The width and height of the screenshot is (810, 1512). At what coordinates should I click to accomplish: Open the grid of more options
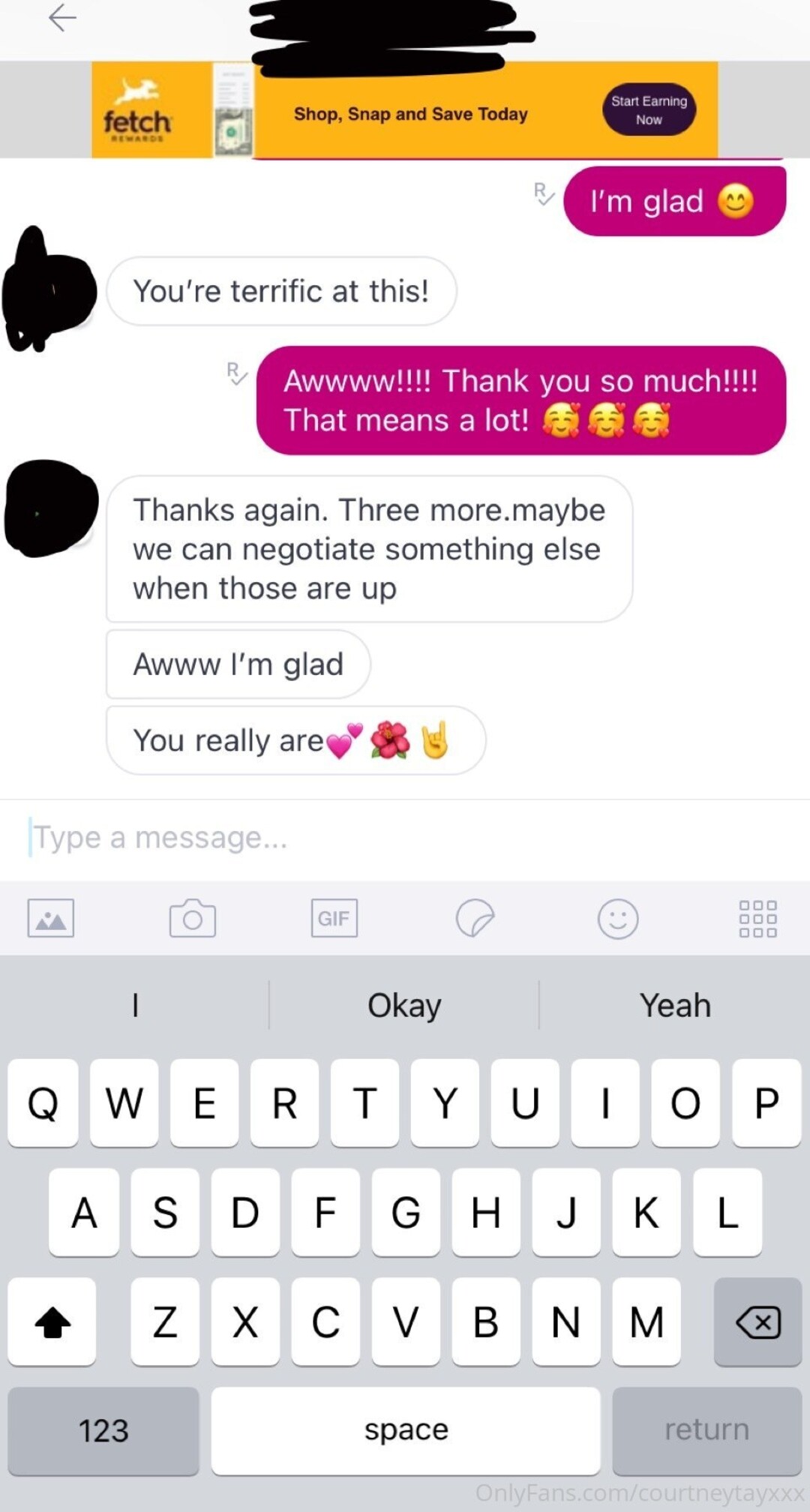(758, 918)
